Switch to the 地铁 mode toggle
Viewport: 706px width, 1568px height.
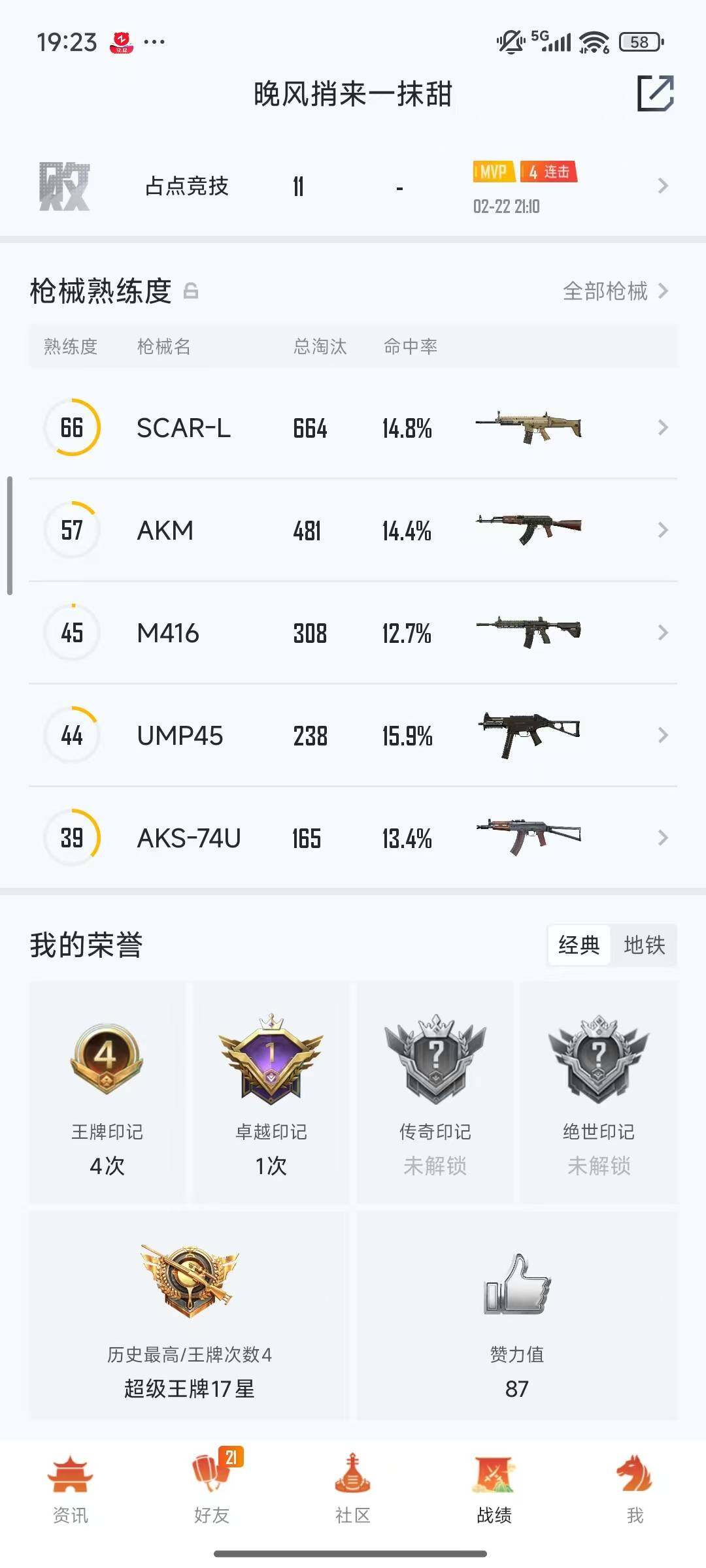click(x=646, y=945)
